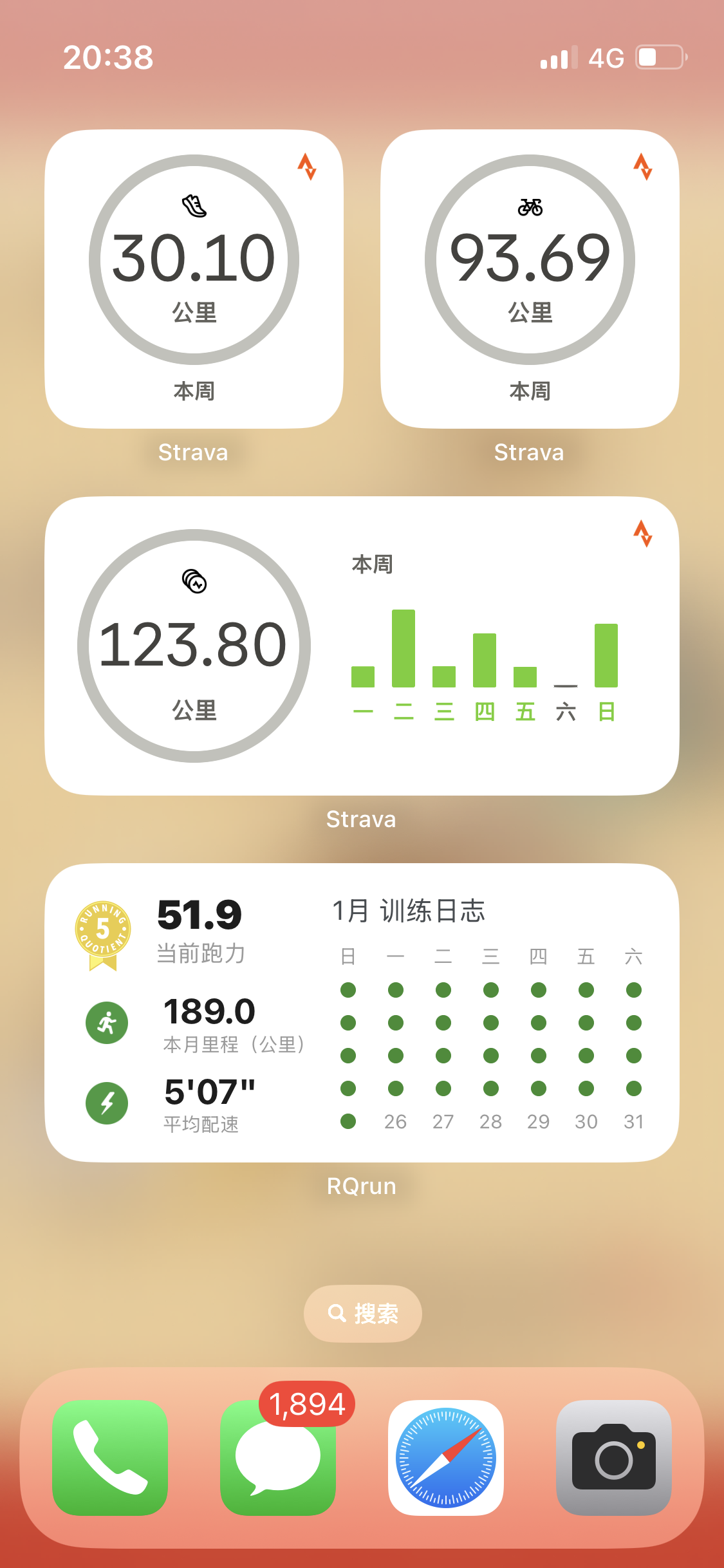
Task: Open Messages with 1,894 unread badge
Action: pos(278,1457)
